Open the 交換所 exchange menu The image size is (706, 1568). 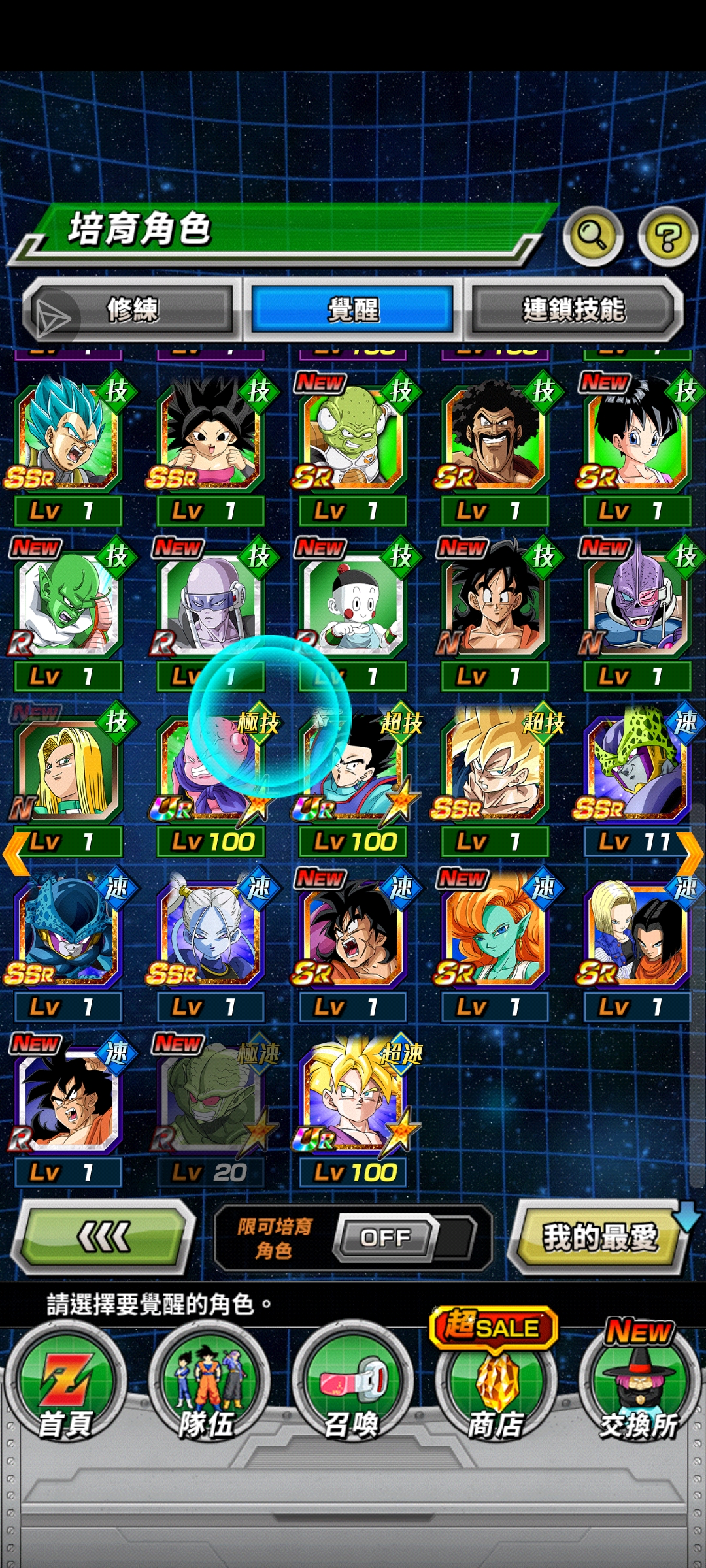click(638, 1385)
